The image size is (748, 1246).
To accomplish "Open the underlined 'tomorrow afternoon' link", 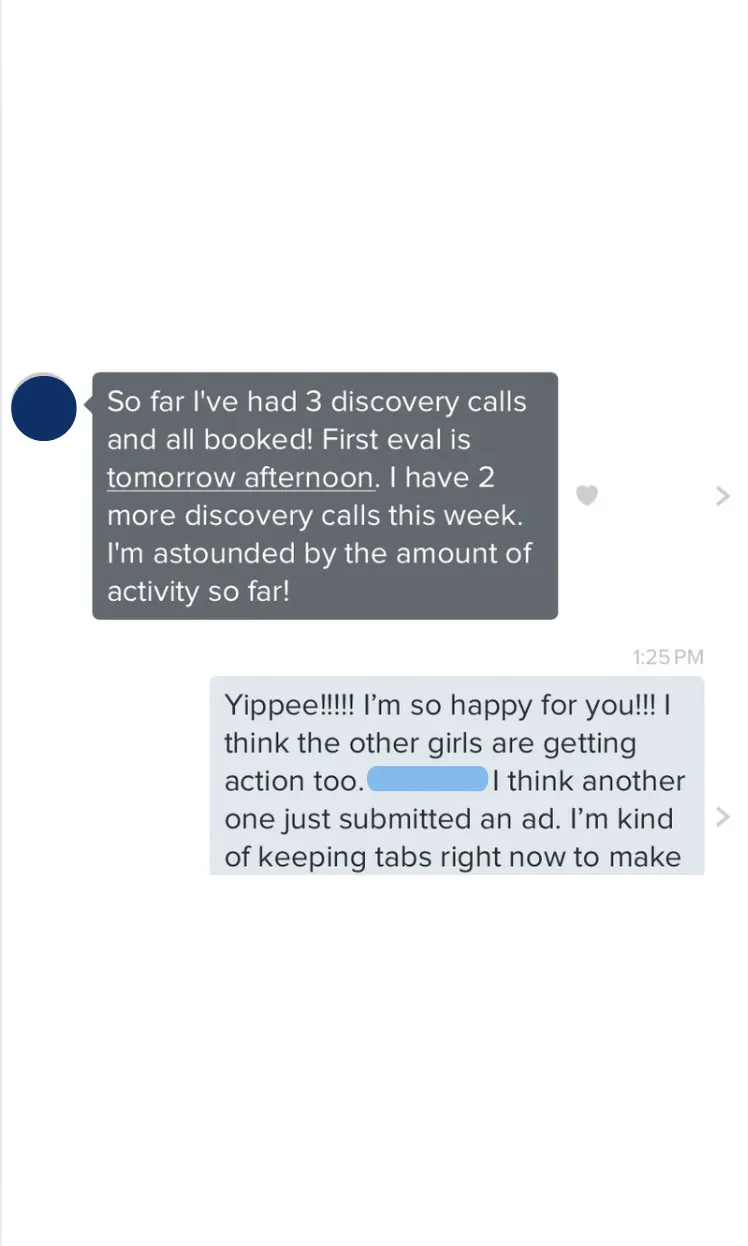I will pyautogui.click(x=241, y=477).
